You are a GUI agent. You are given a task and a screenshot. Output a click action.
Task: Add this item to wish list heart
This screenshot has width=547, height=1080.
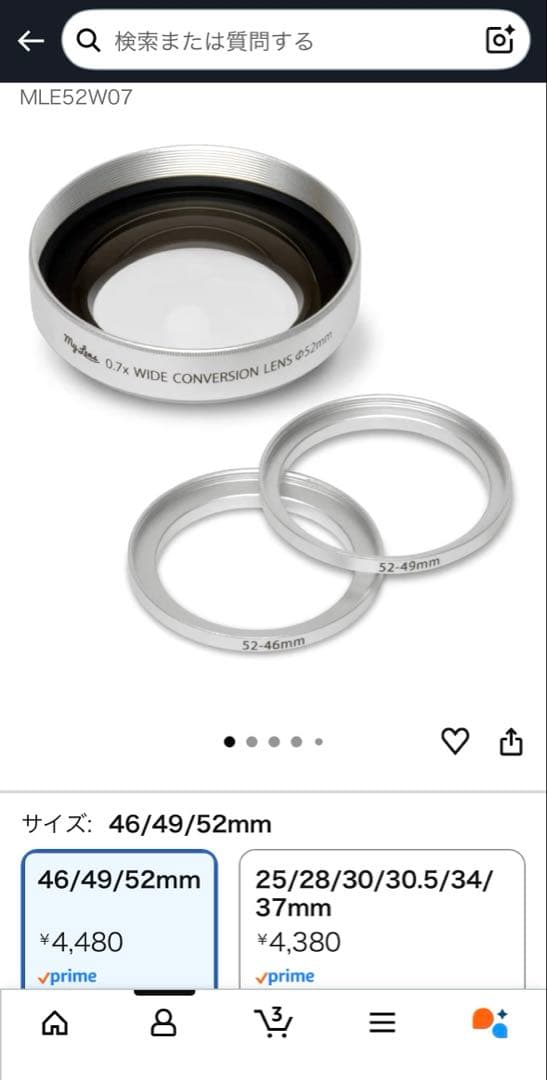point(455,741)
